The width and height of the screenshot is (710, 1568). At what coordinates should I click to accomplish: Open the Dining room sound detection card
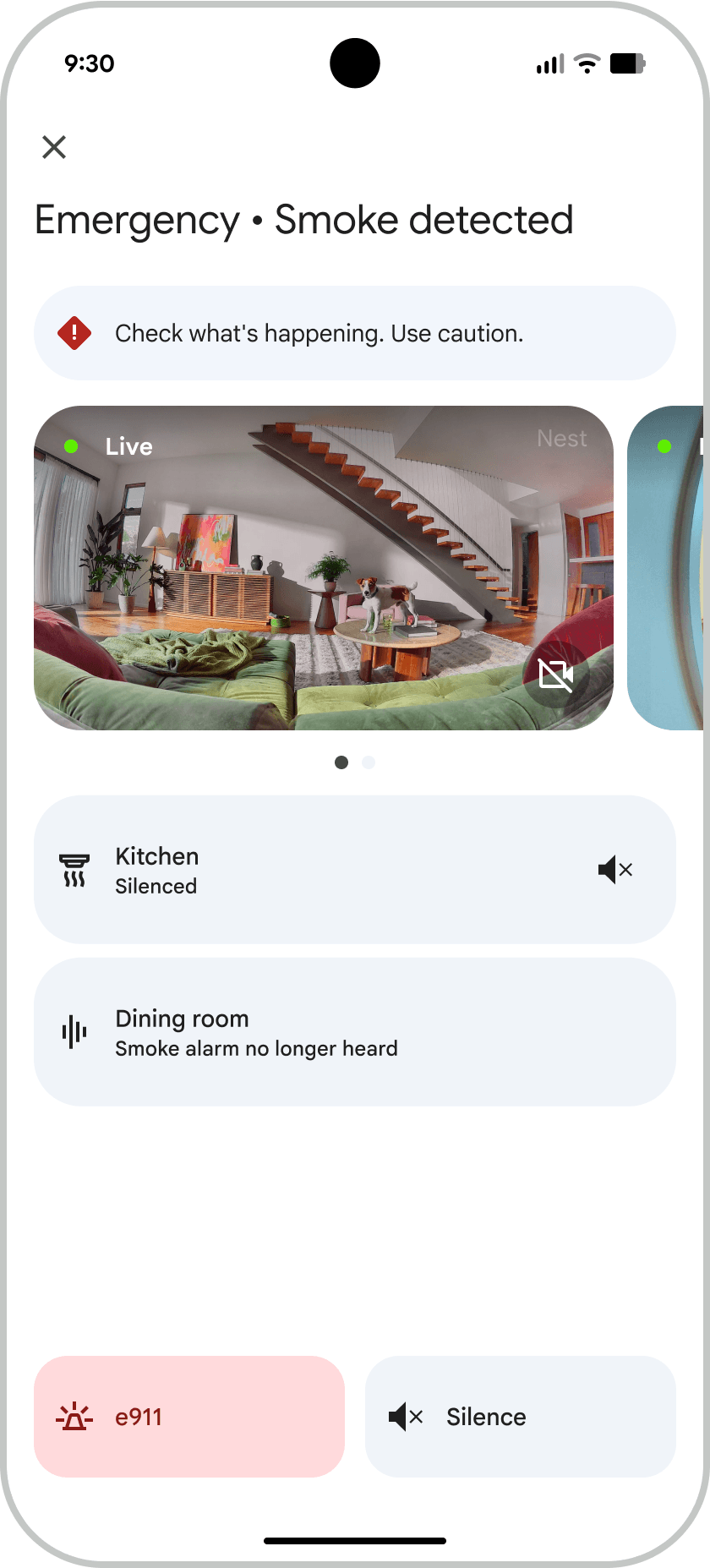click(x=354, y=1031)
